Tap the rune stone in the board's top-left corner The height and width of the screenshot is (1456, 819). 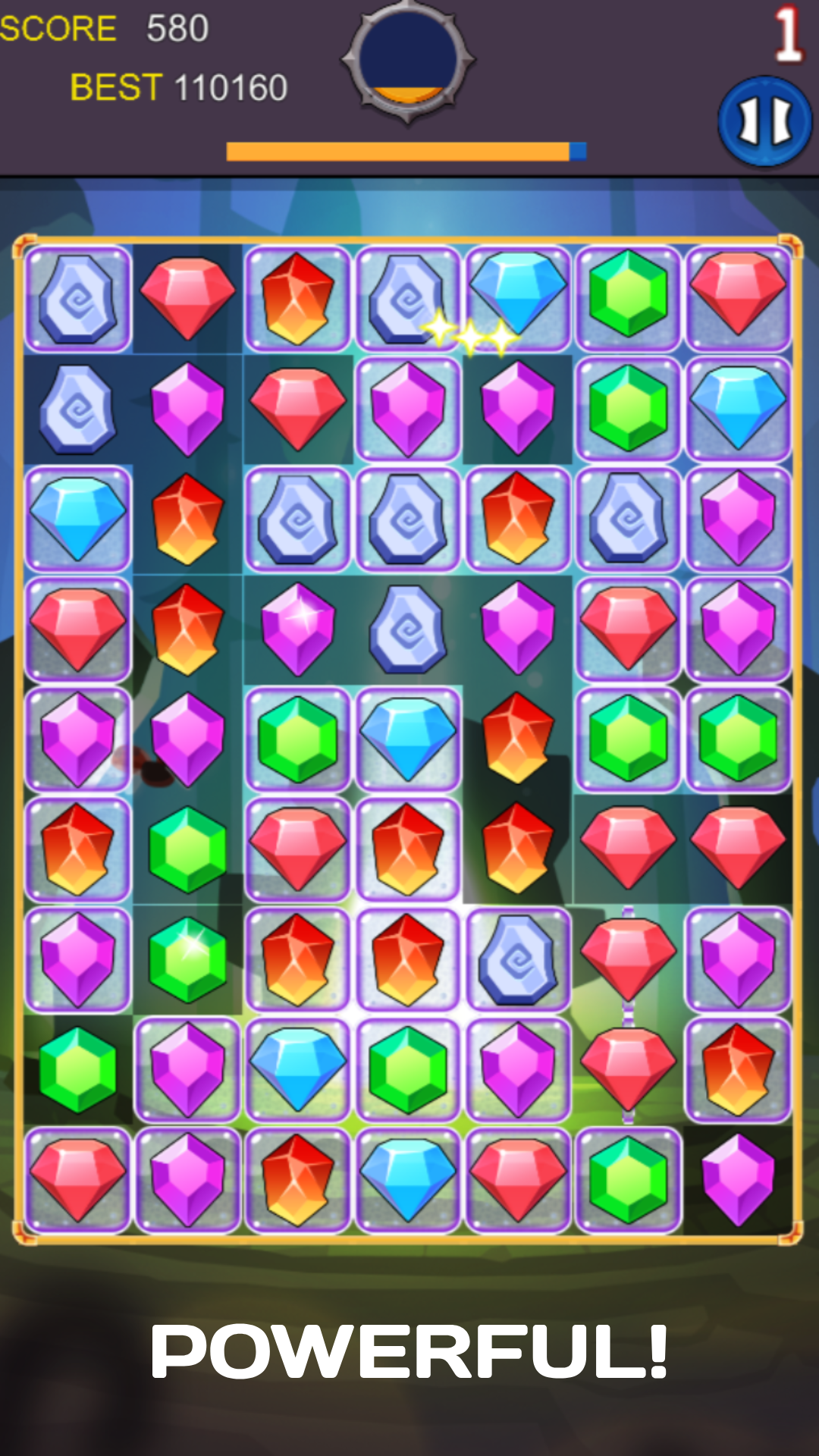(77, 300)
